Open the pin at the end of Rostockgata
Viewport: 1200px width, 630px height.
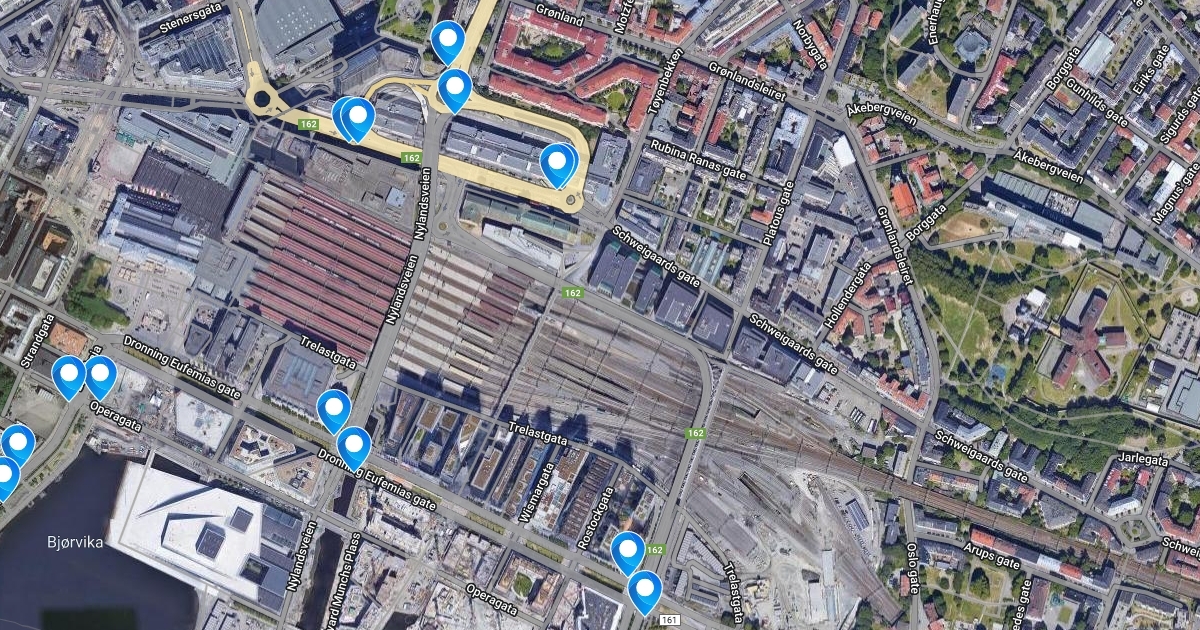pos(628,553)
